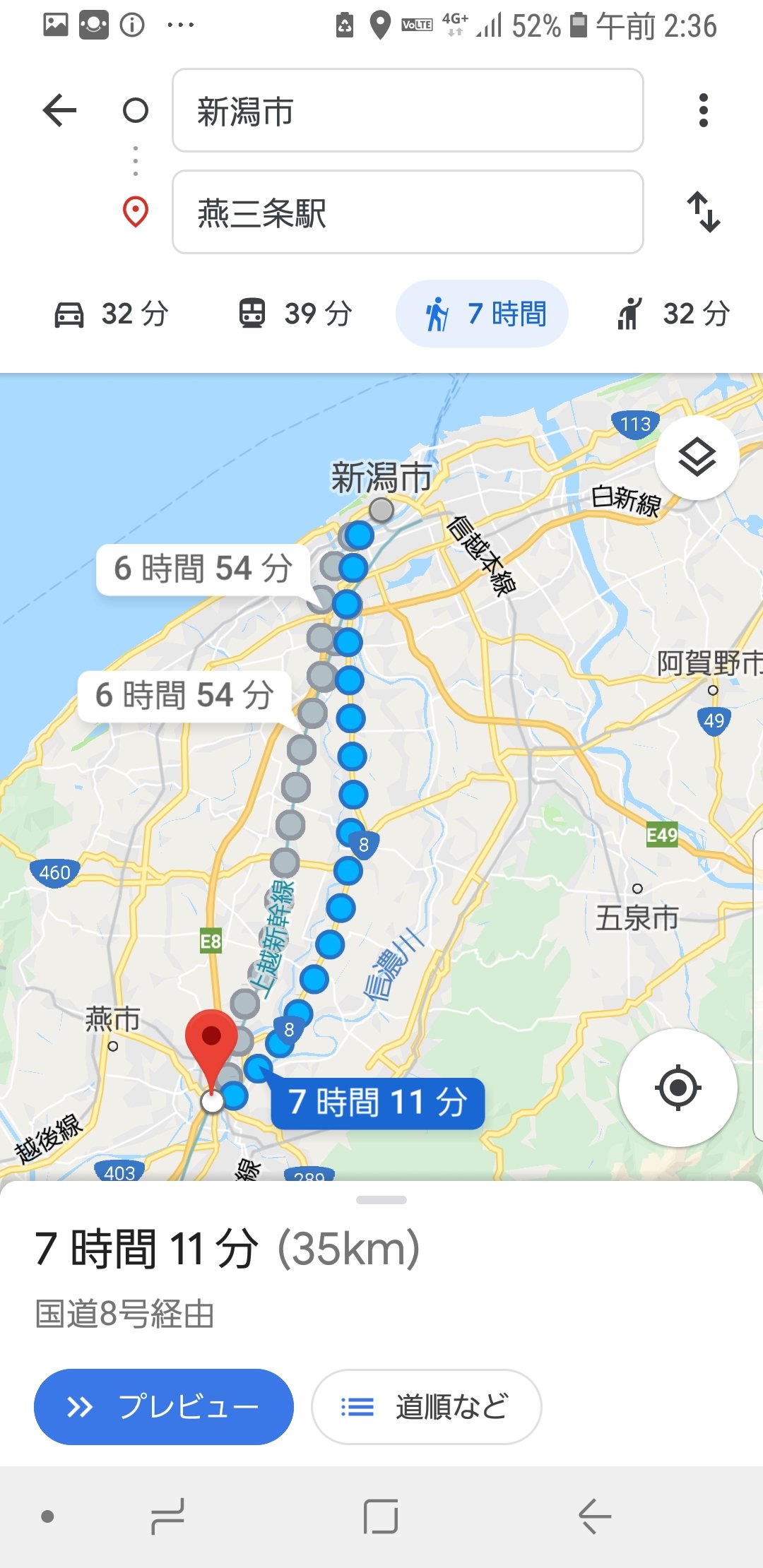
Task: Expand the route details sheet handle
Action: coord(381,1200)
